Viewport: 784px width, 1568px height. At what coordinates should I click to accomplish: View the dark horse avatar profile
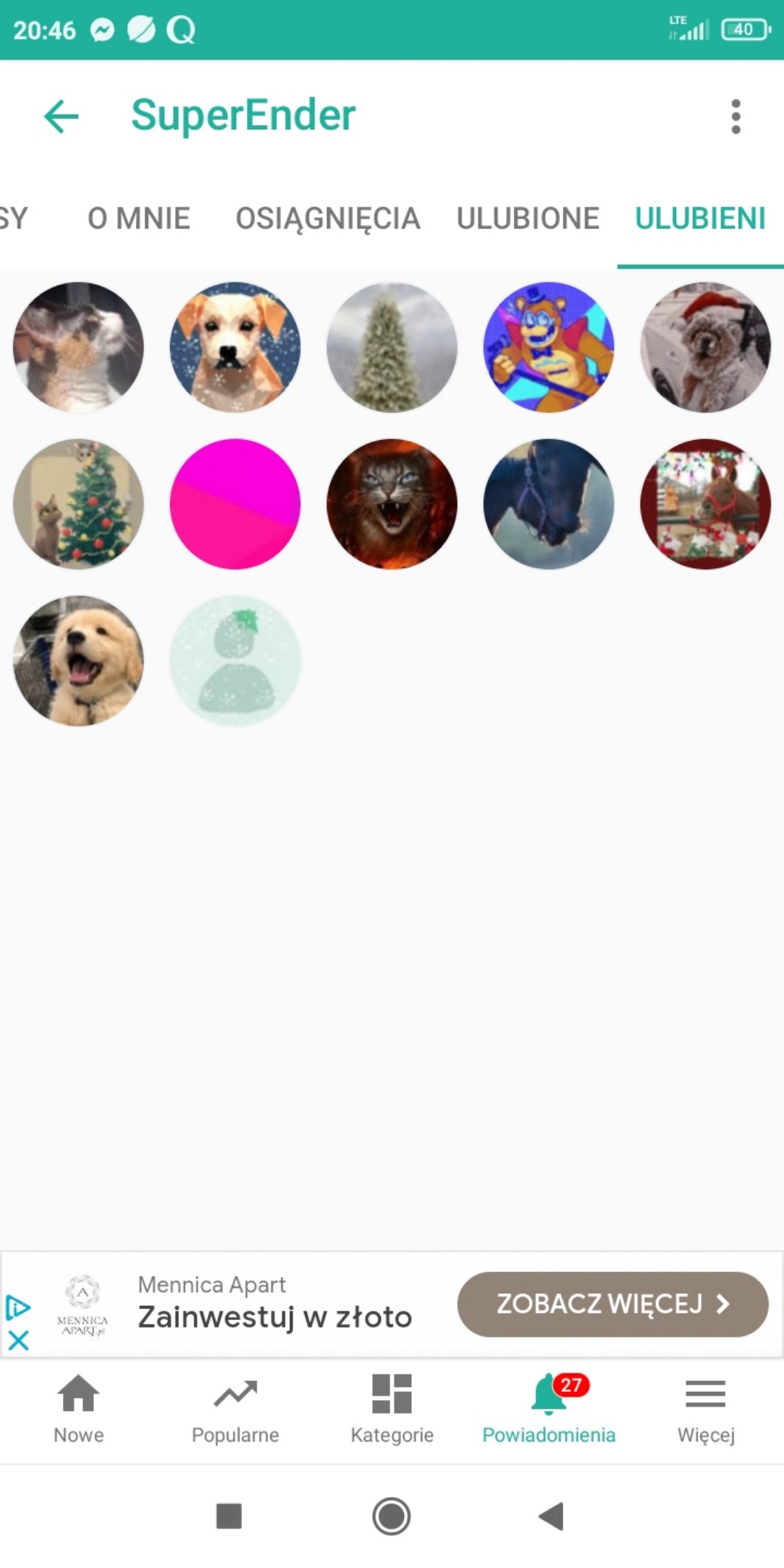(549, 504)
